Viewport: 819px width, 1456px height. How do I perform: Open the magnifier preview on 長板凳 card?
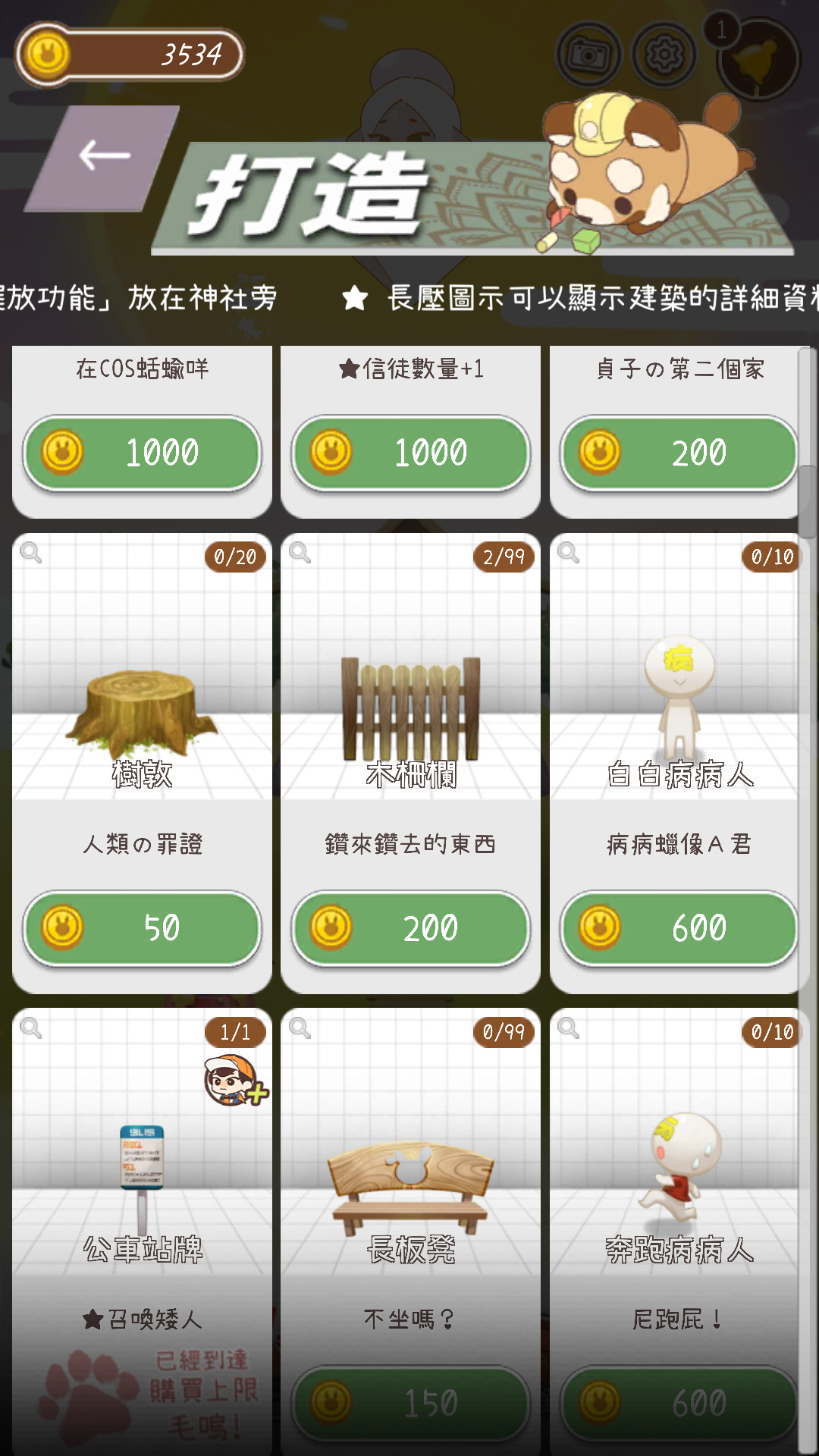click(299, 1030)
